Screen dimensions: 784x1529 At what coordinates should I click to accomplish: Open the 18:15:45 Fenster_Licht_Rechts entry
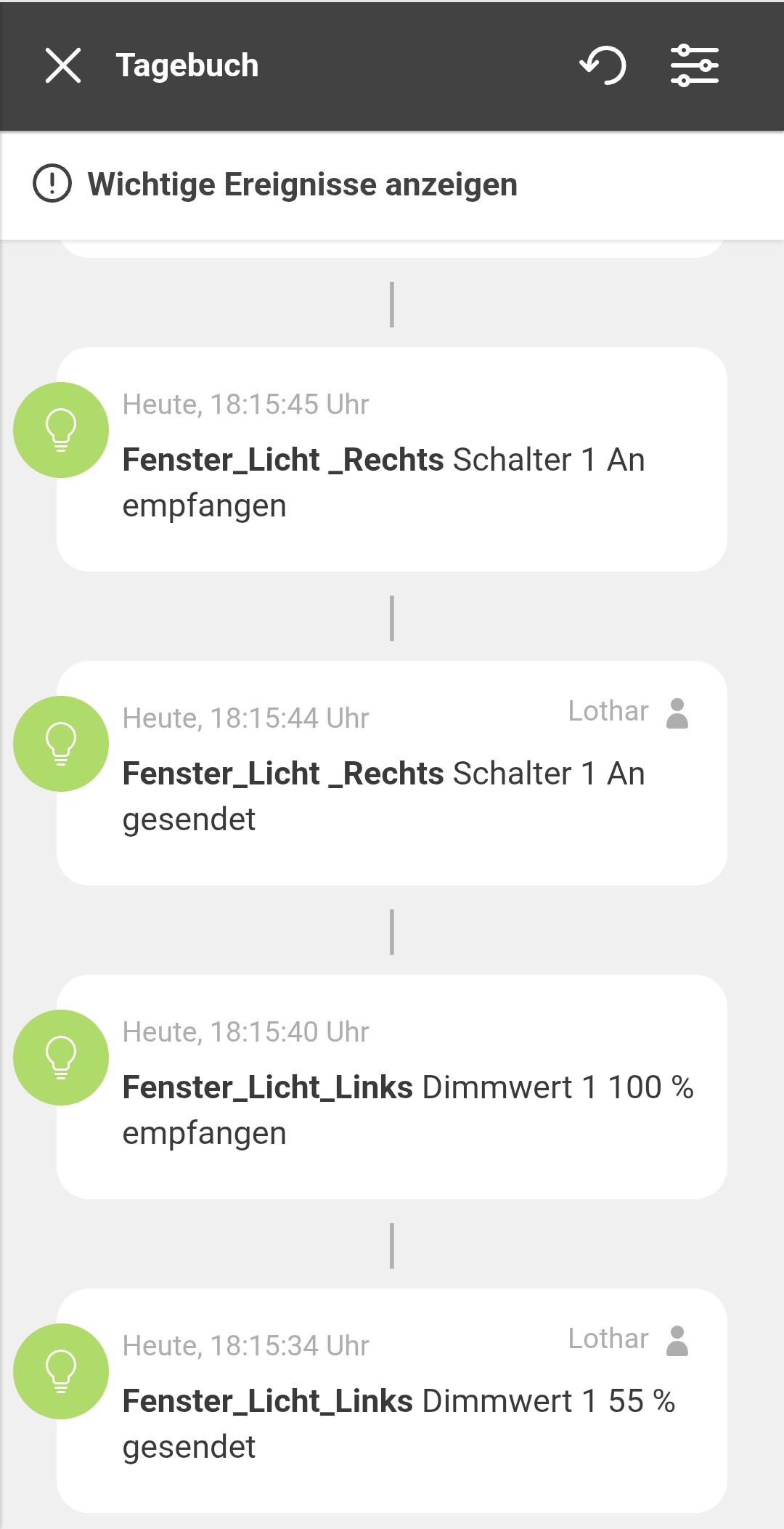tap(392, 459)
